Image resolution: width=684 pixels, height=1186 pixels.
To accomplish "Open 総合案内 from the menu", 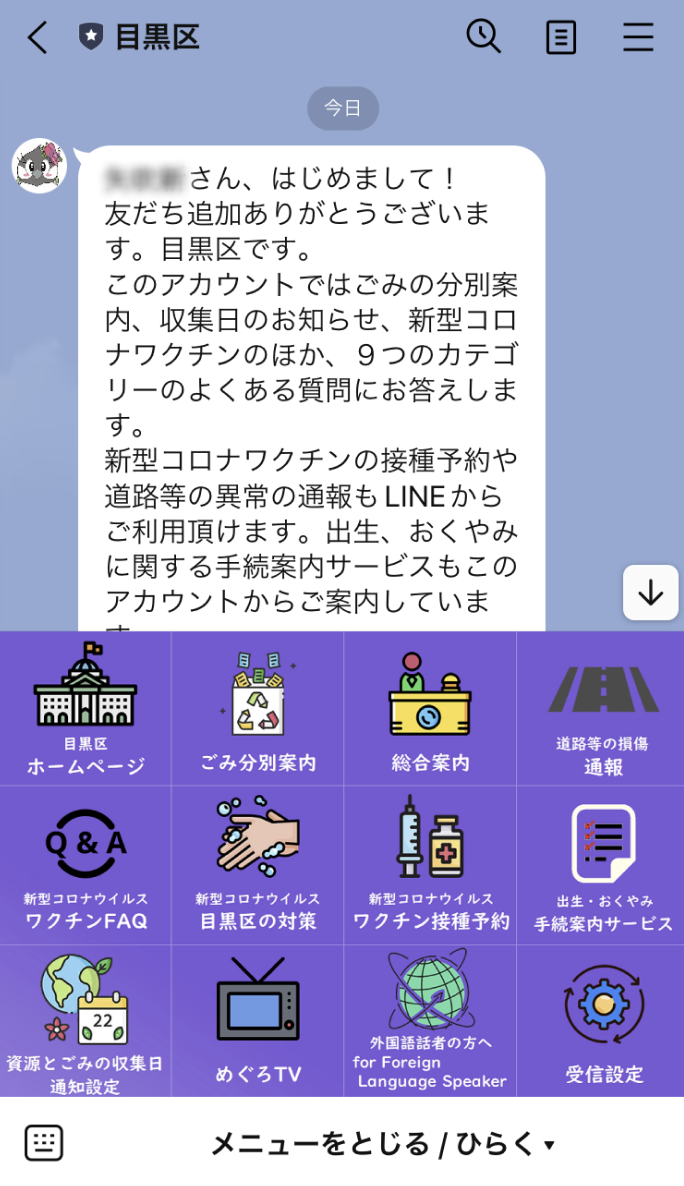I will (430, 709).
